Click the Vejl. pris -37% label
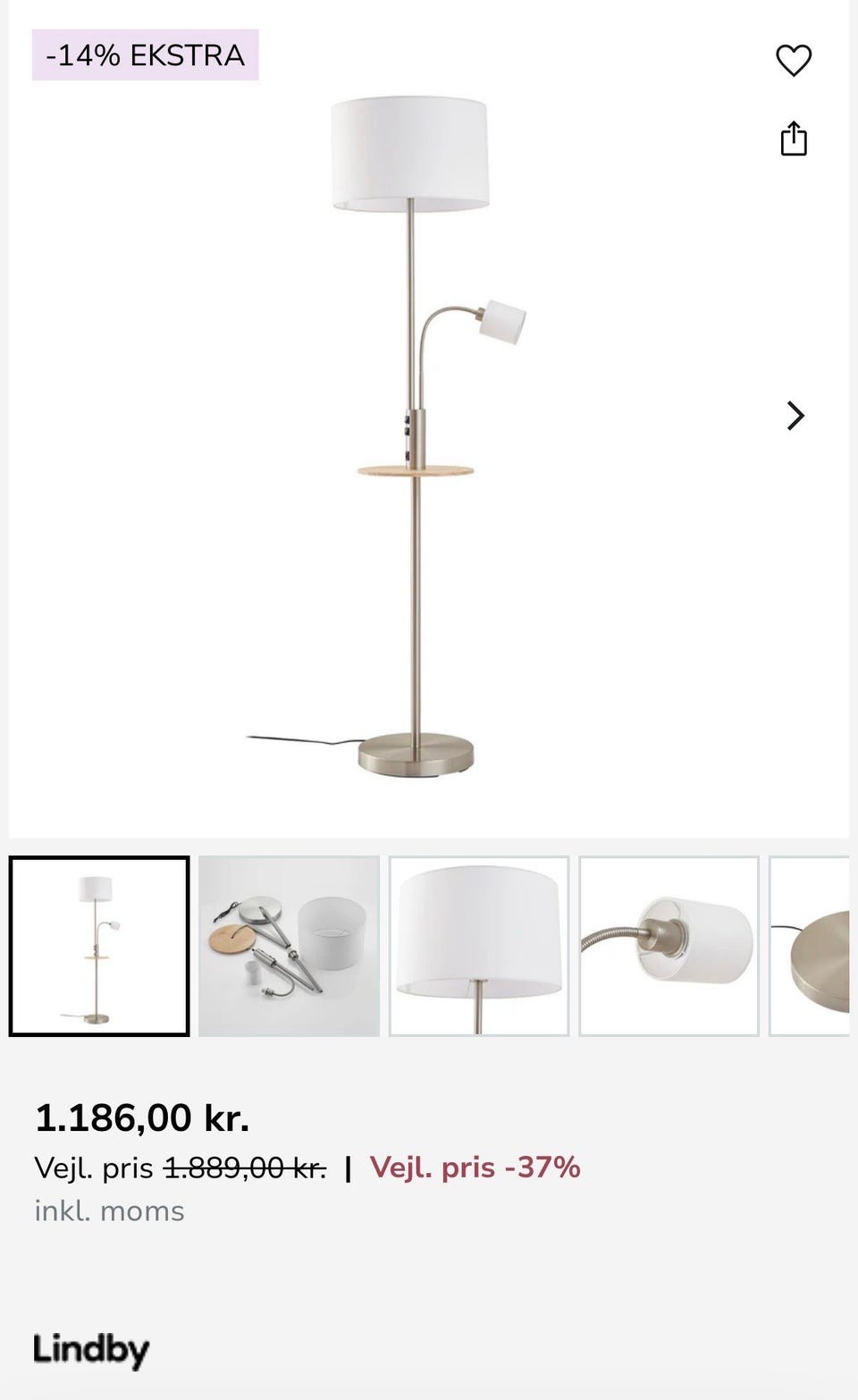The image size is (858, 1400). pos(475,1168)
